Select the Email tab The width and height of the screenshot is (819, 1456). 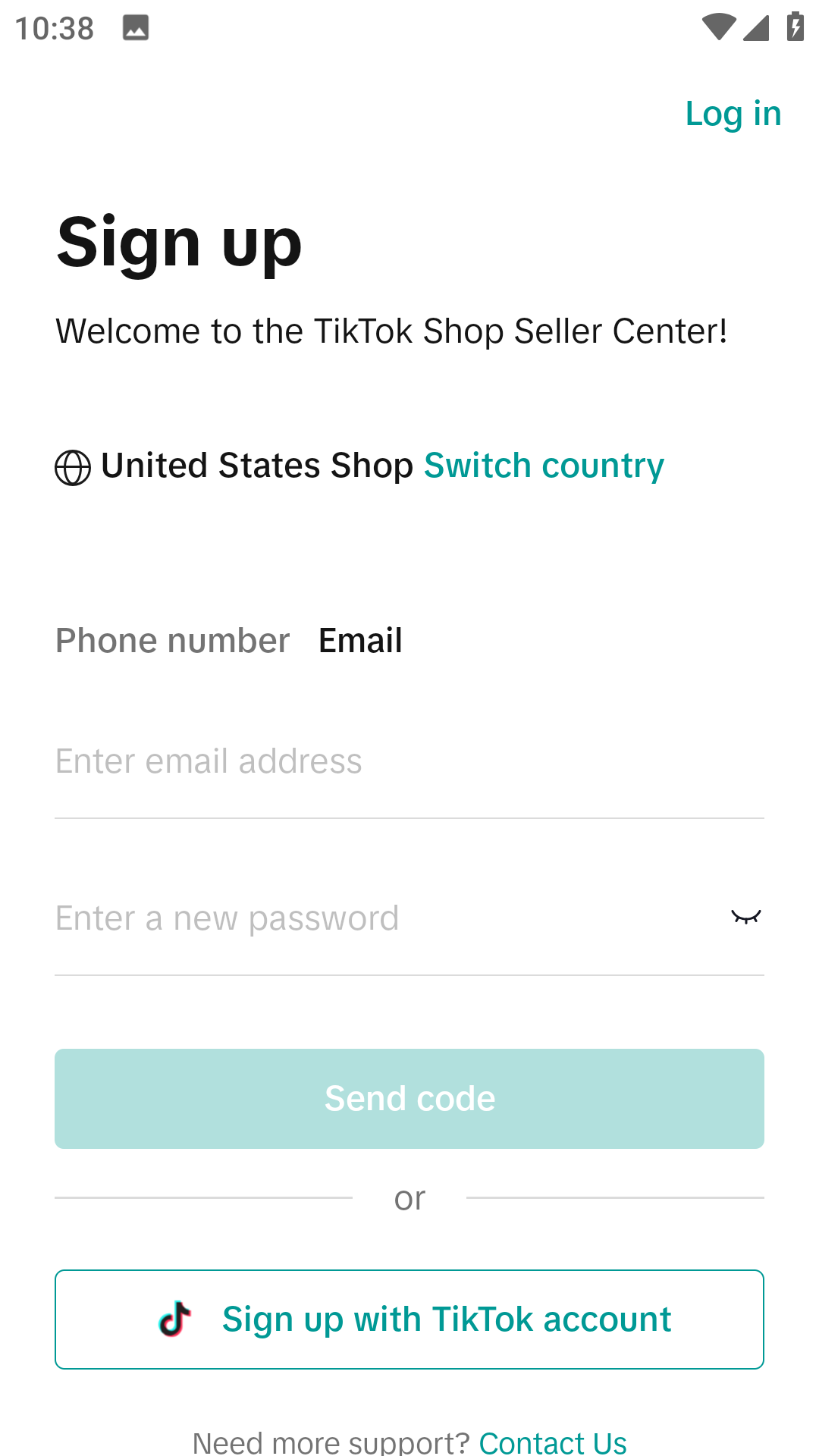click(360, 641)
